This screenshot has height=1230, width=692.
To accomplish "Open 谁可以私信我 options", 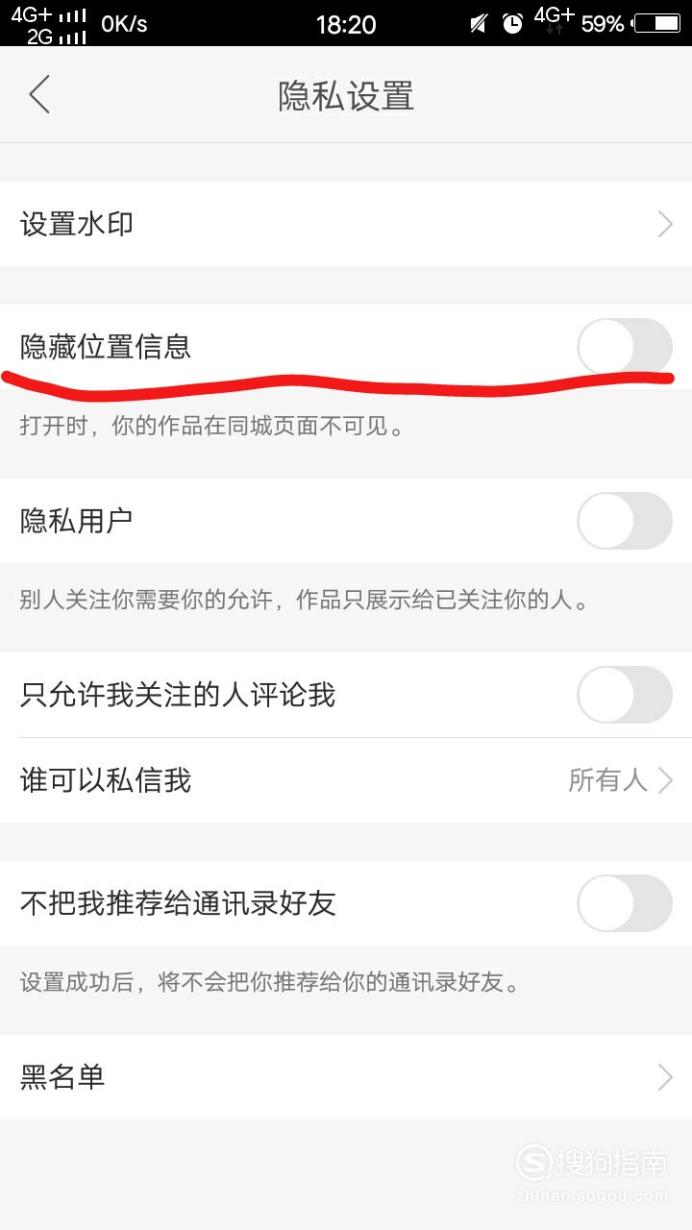I will tap(346, 781).
